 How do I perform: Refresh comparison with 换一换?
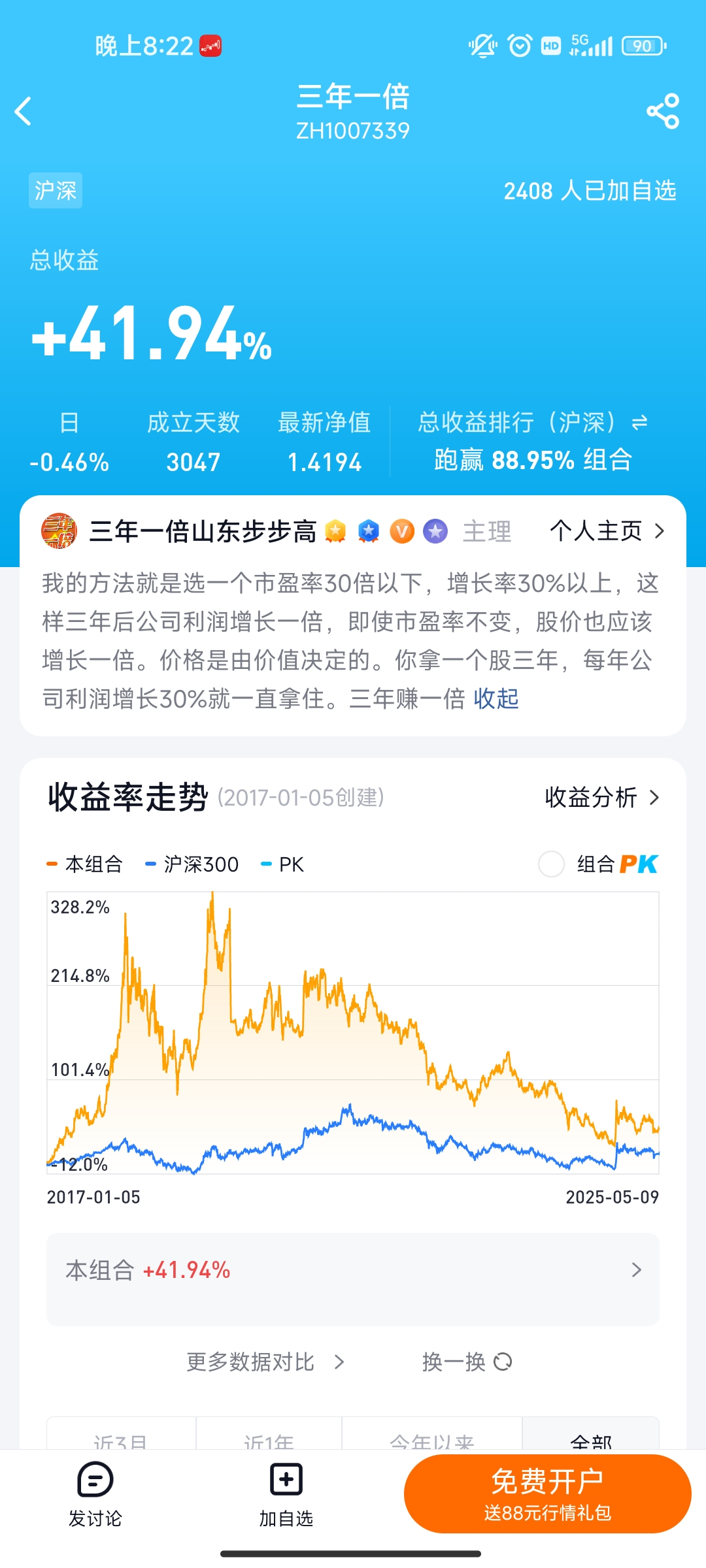[x=467, y=1362]
